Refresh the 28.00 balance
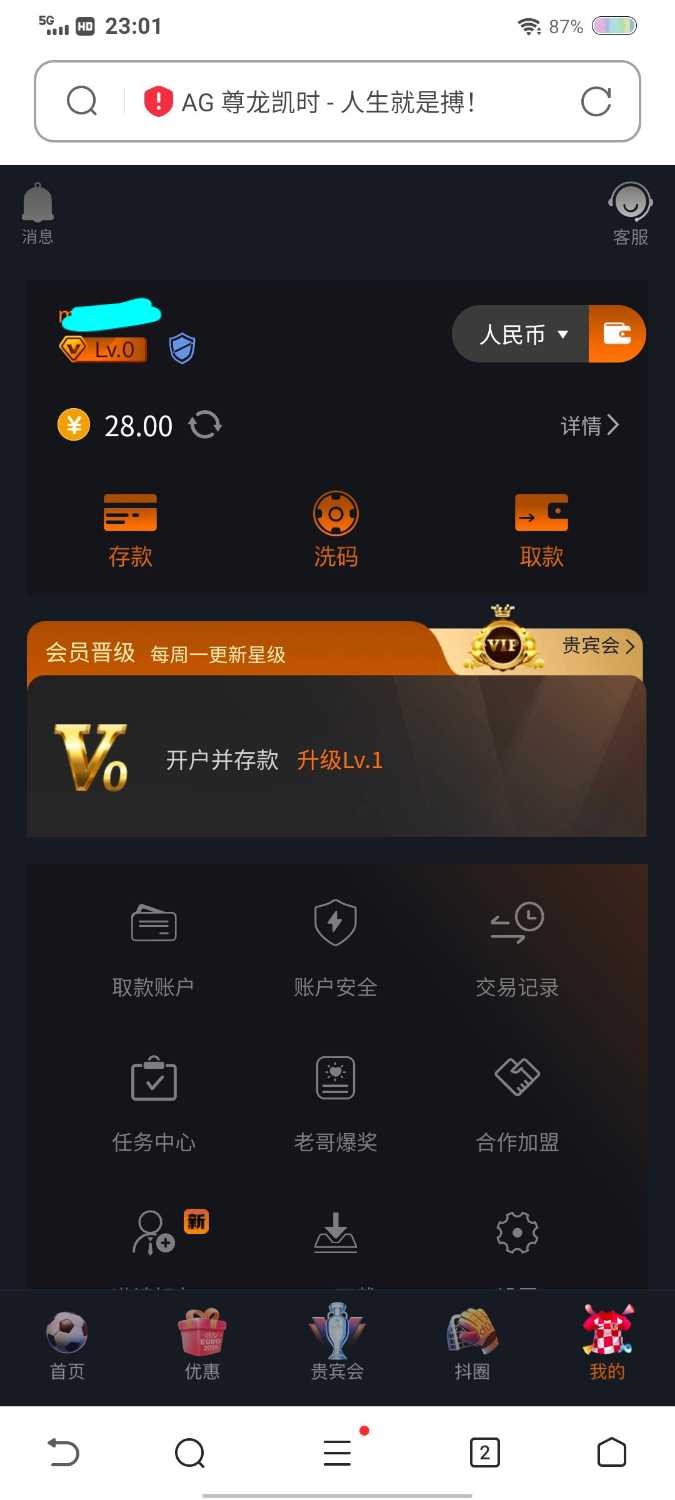The width and height of the screenshot is (675, 1500). point(205,425)
